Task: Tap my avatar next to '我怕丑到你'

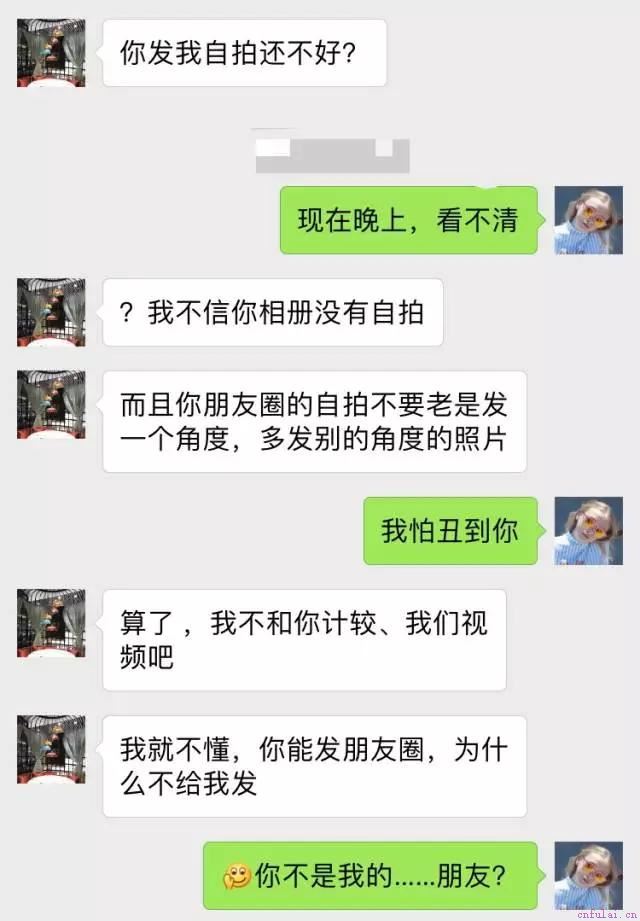Action: click(588, 531)
